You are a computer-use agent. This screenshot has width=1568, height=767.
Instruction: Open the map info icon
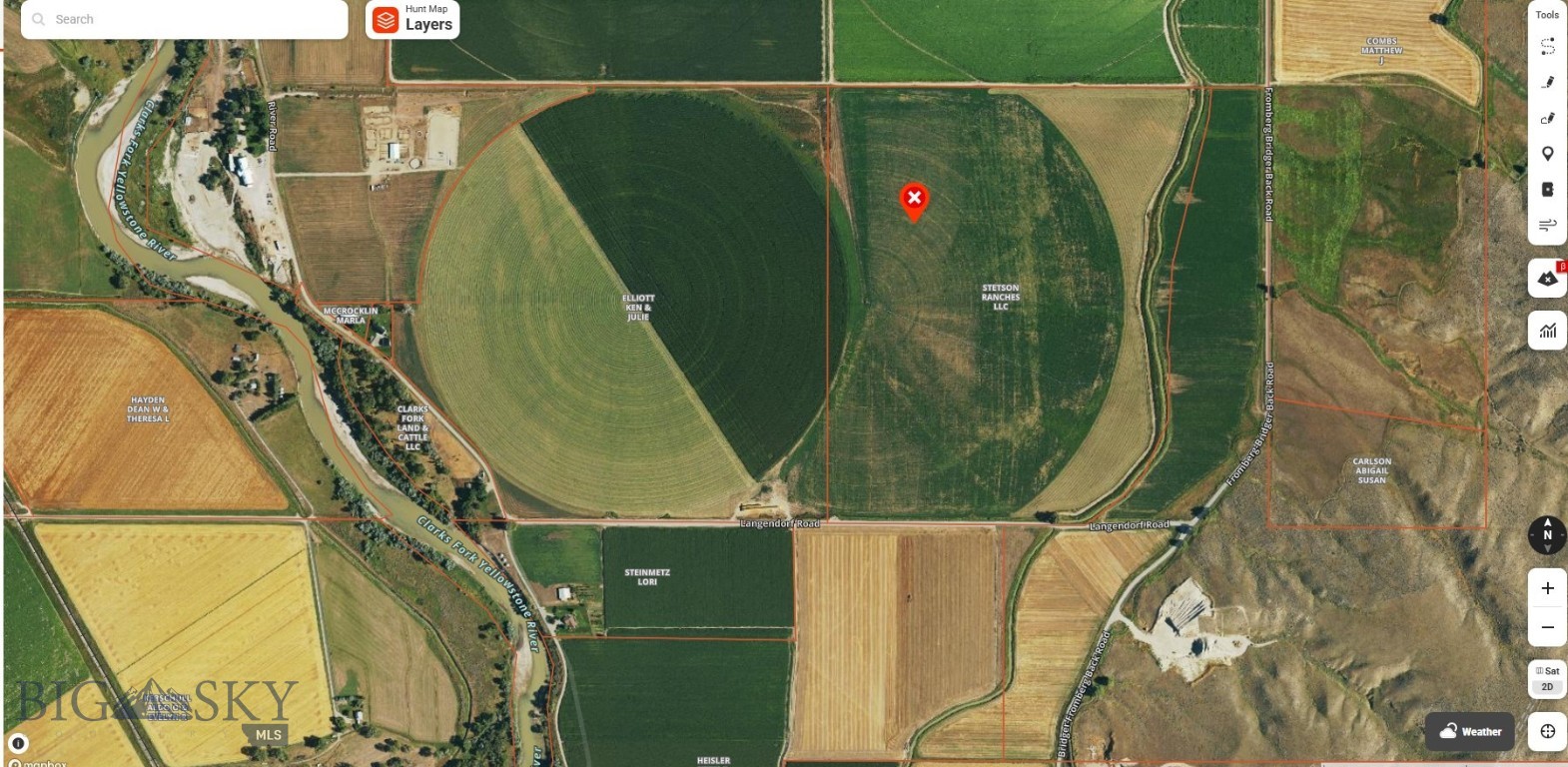tap(18, 743)
